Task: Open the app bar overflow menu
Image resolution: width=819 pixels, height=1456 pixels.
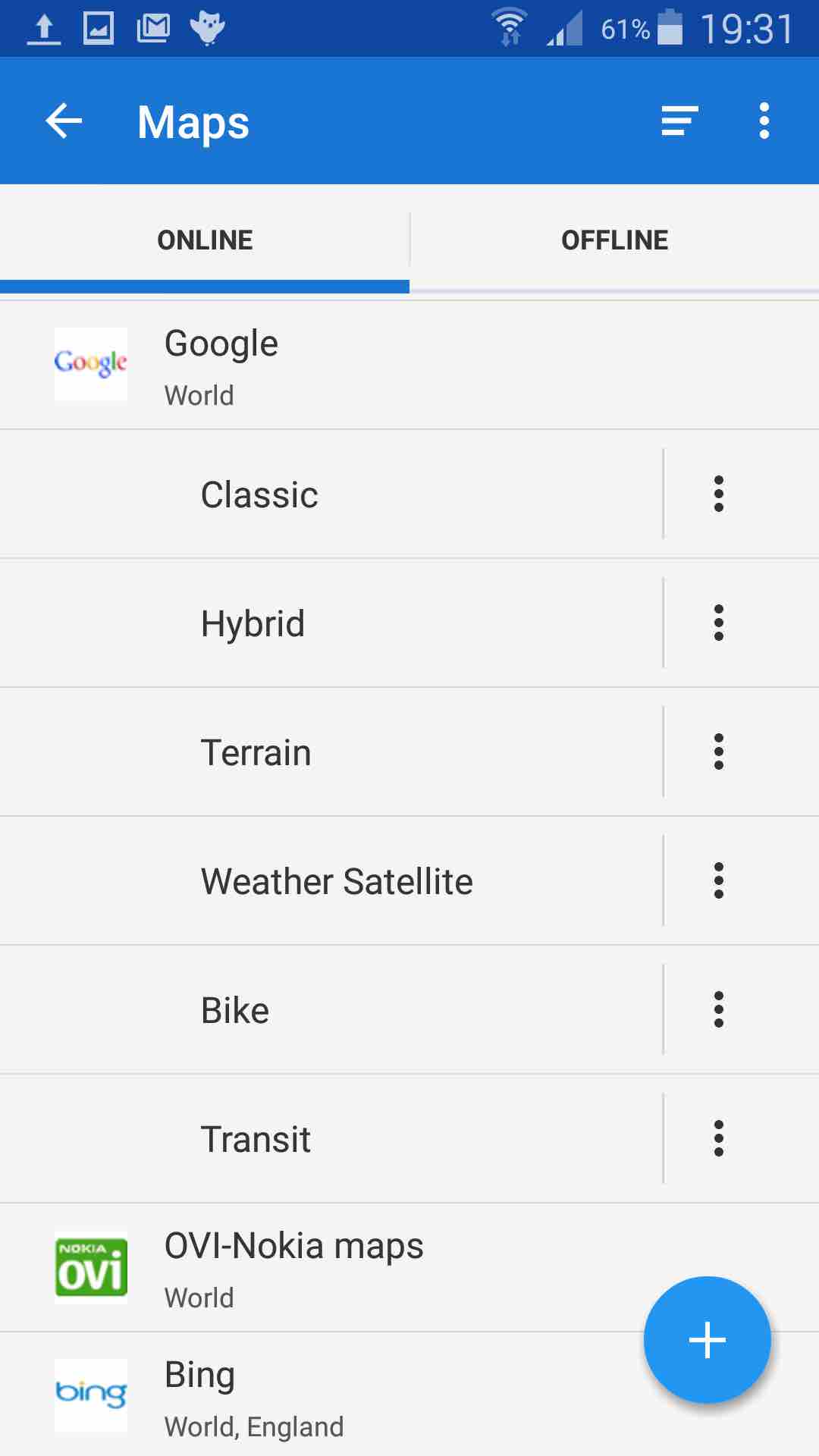Action: pos(764,121)
